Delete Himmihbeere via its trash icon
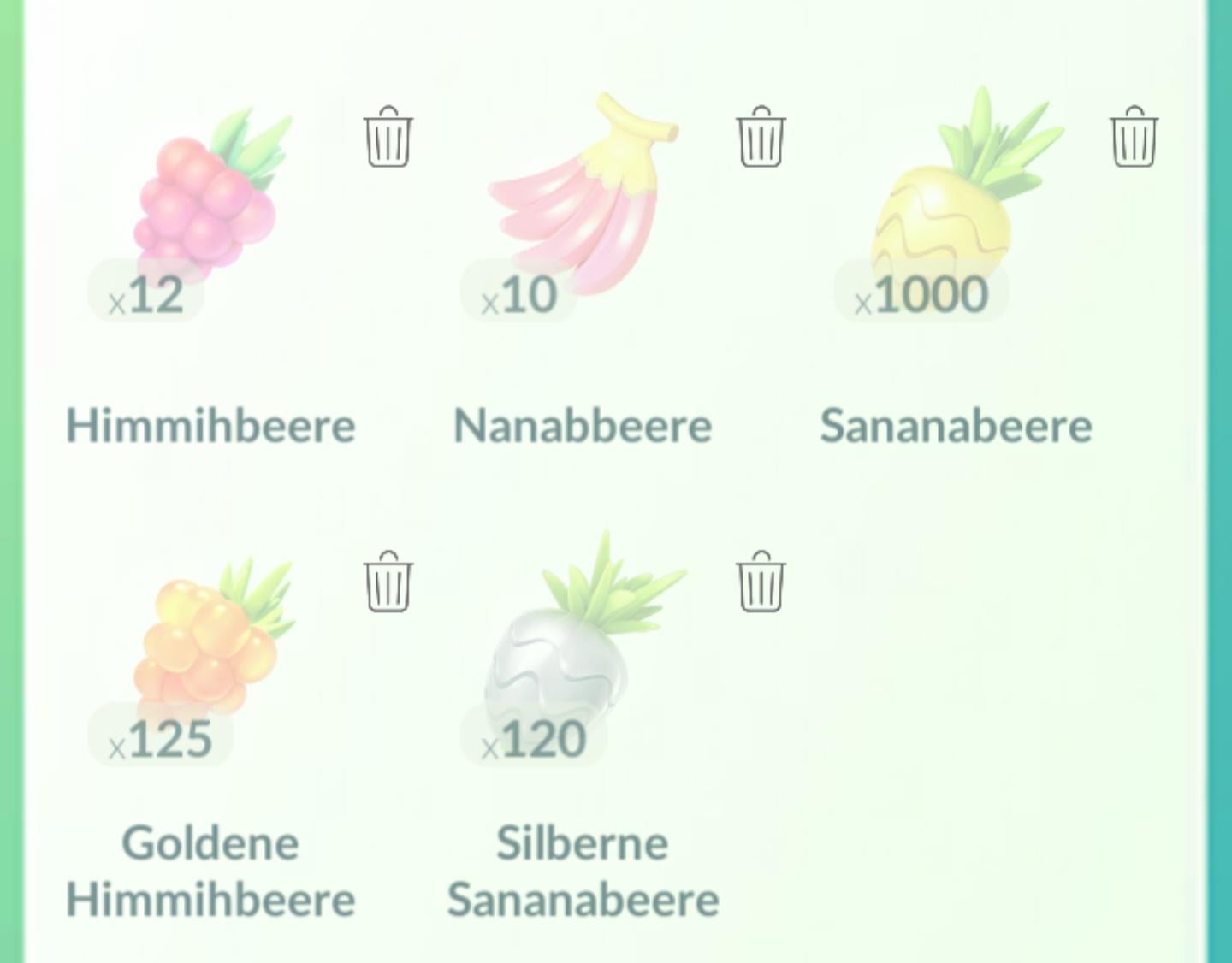This screenshot has width=1232, height=963. (x=388, y=138)
